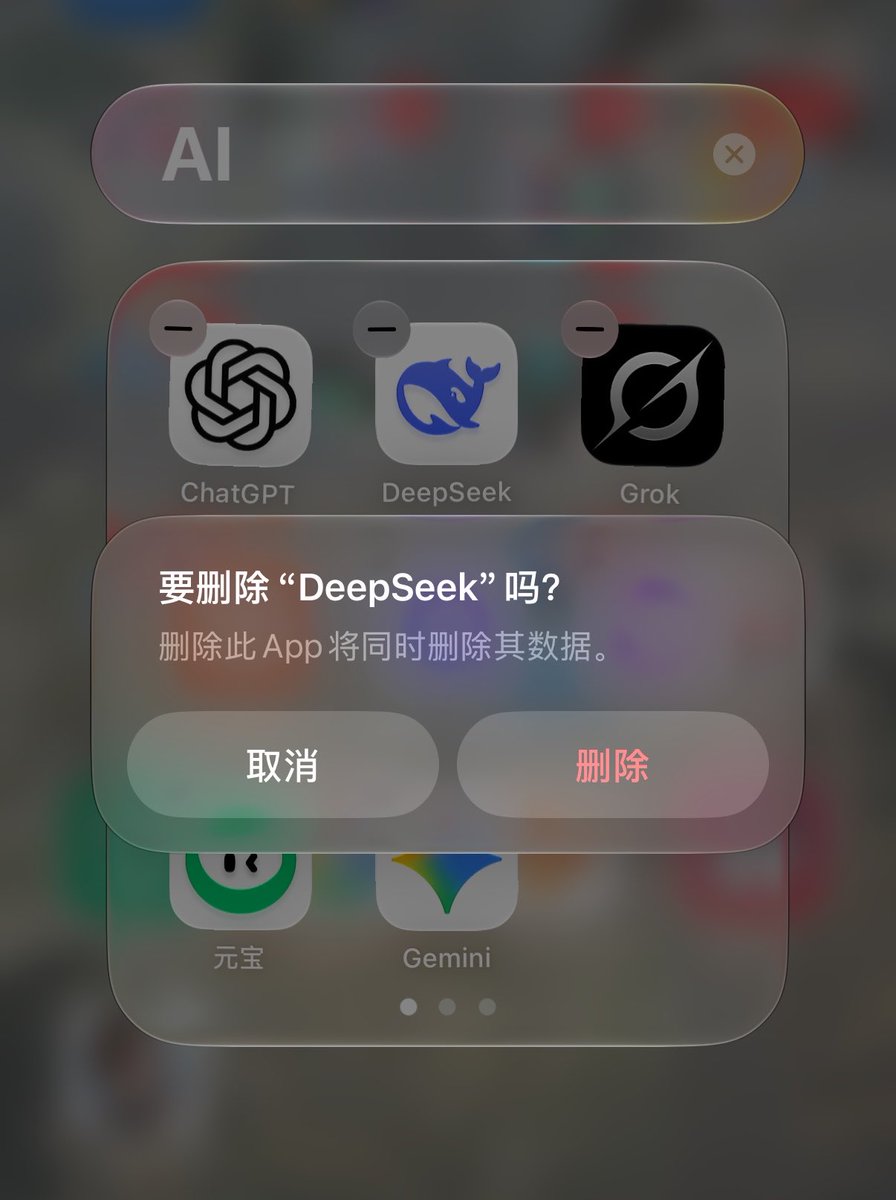This screenshot has width=896, height=1200.
Task: Select the Grok app icon
Action: (x=652, y=394)
